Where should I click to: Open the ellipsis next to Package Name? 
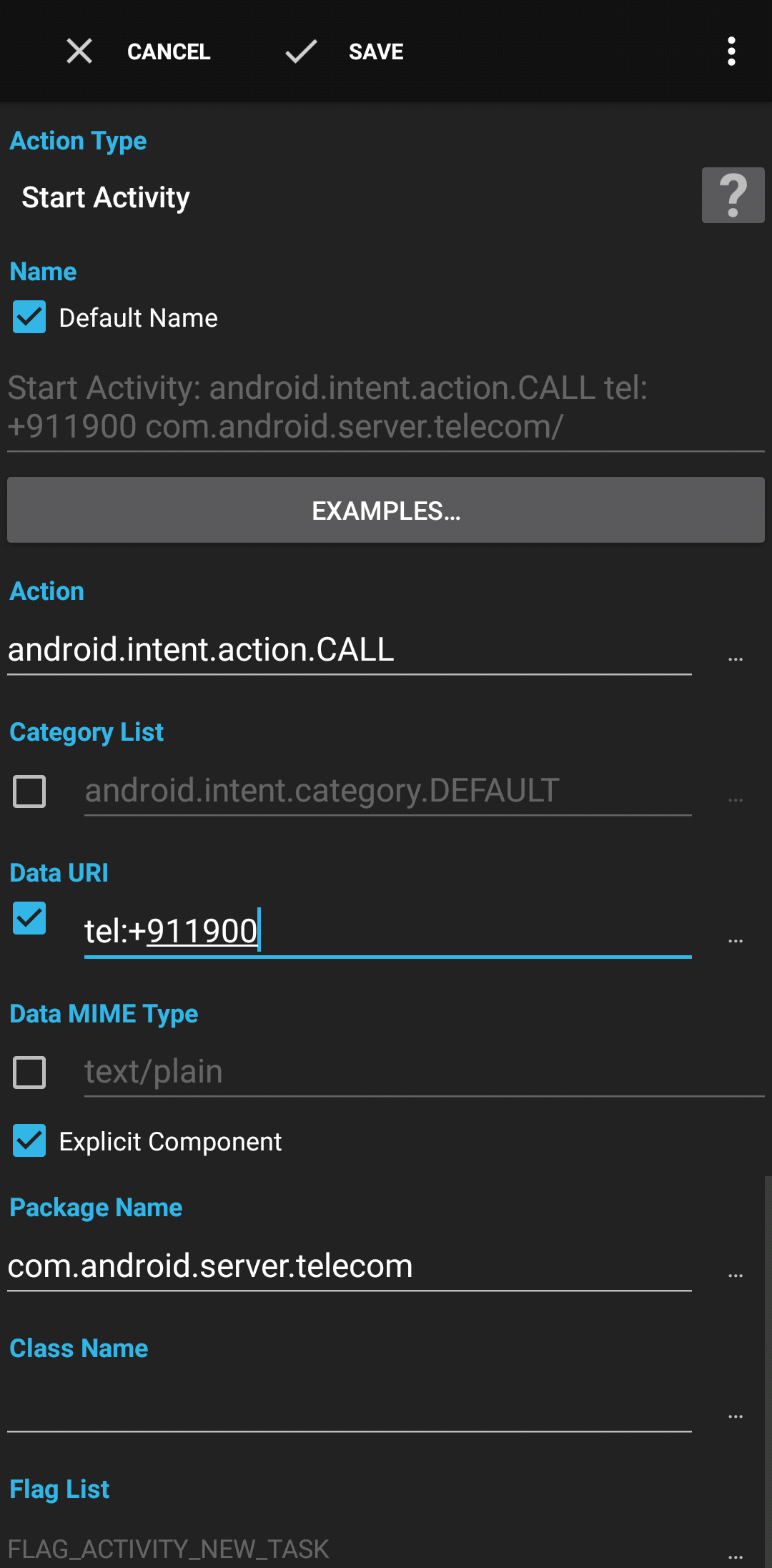point(735,1276)
